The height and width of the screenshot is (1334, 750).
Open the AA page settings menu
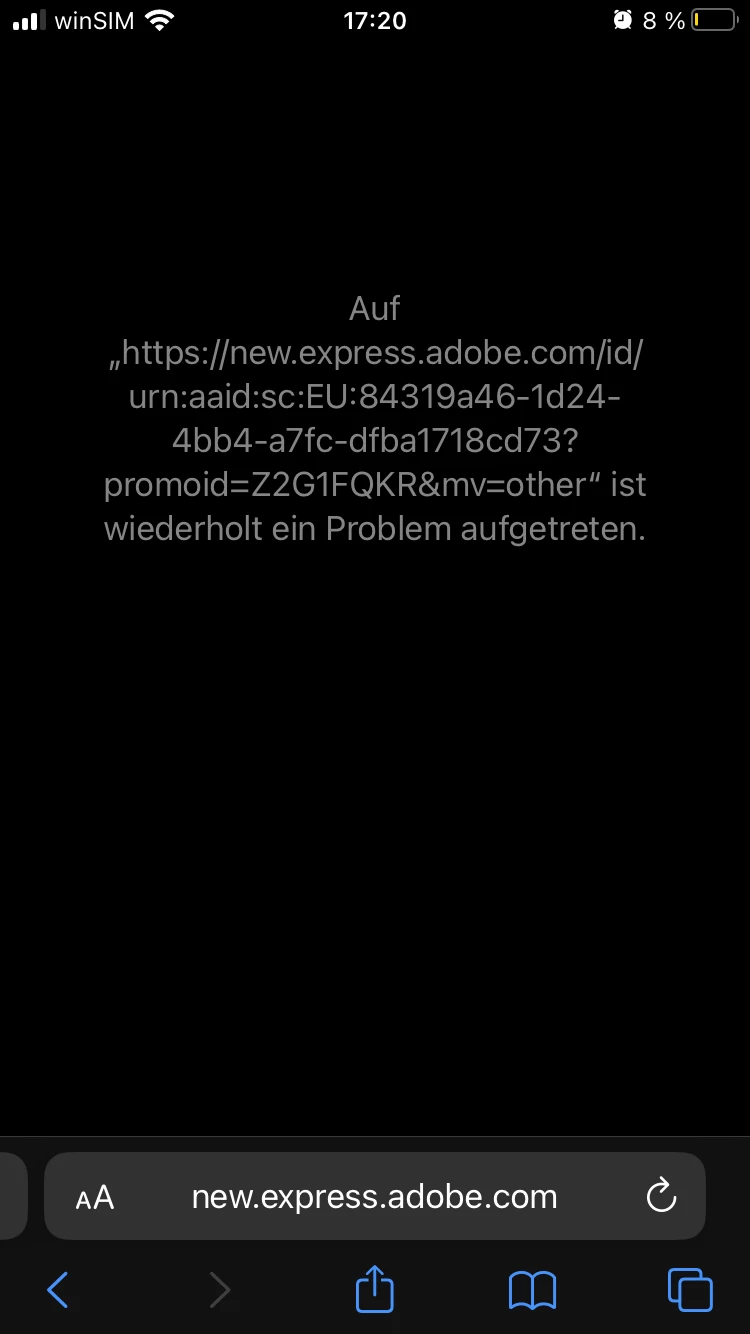coord(95,1197)
